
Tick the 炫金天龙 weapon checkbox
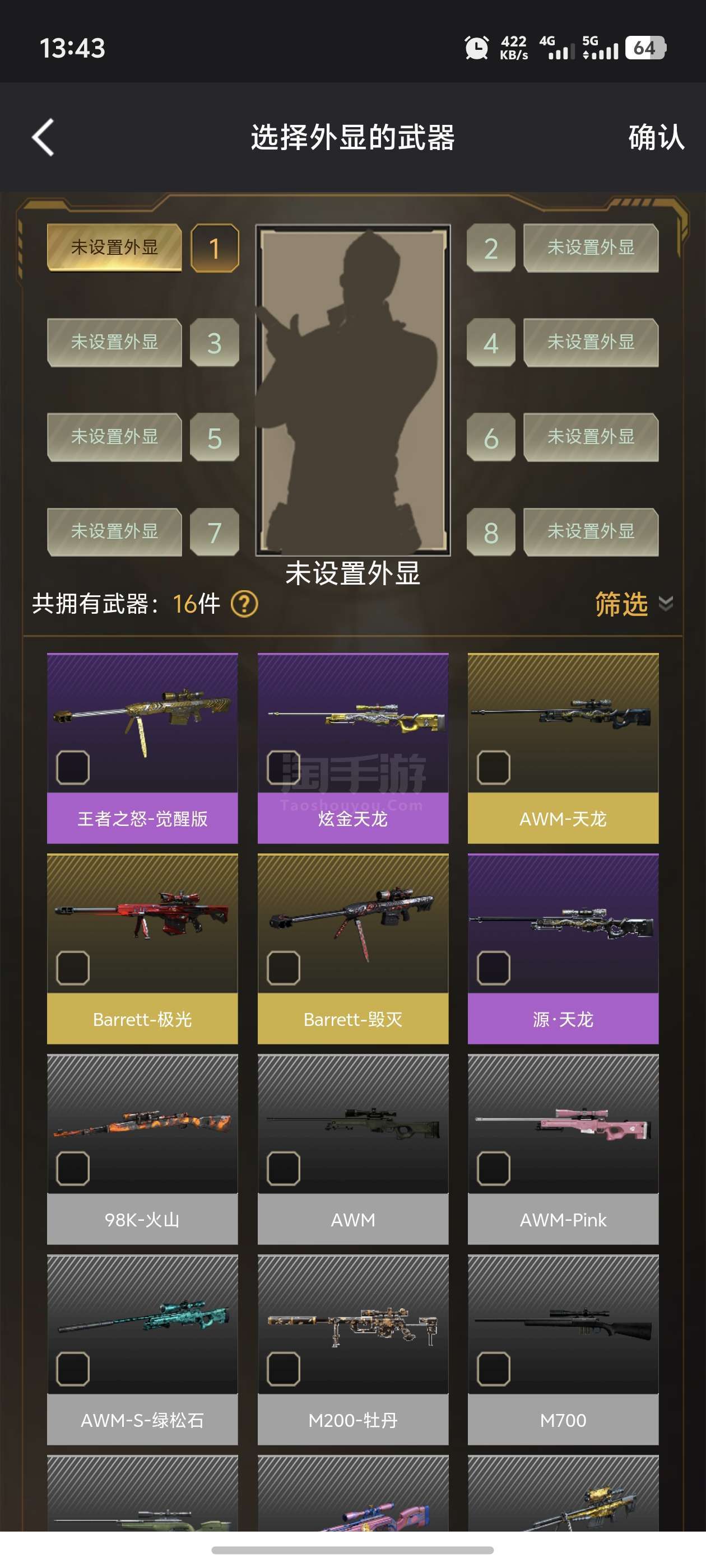(x=284, y=767)
